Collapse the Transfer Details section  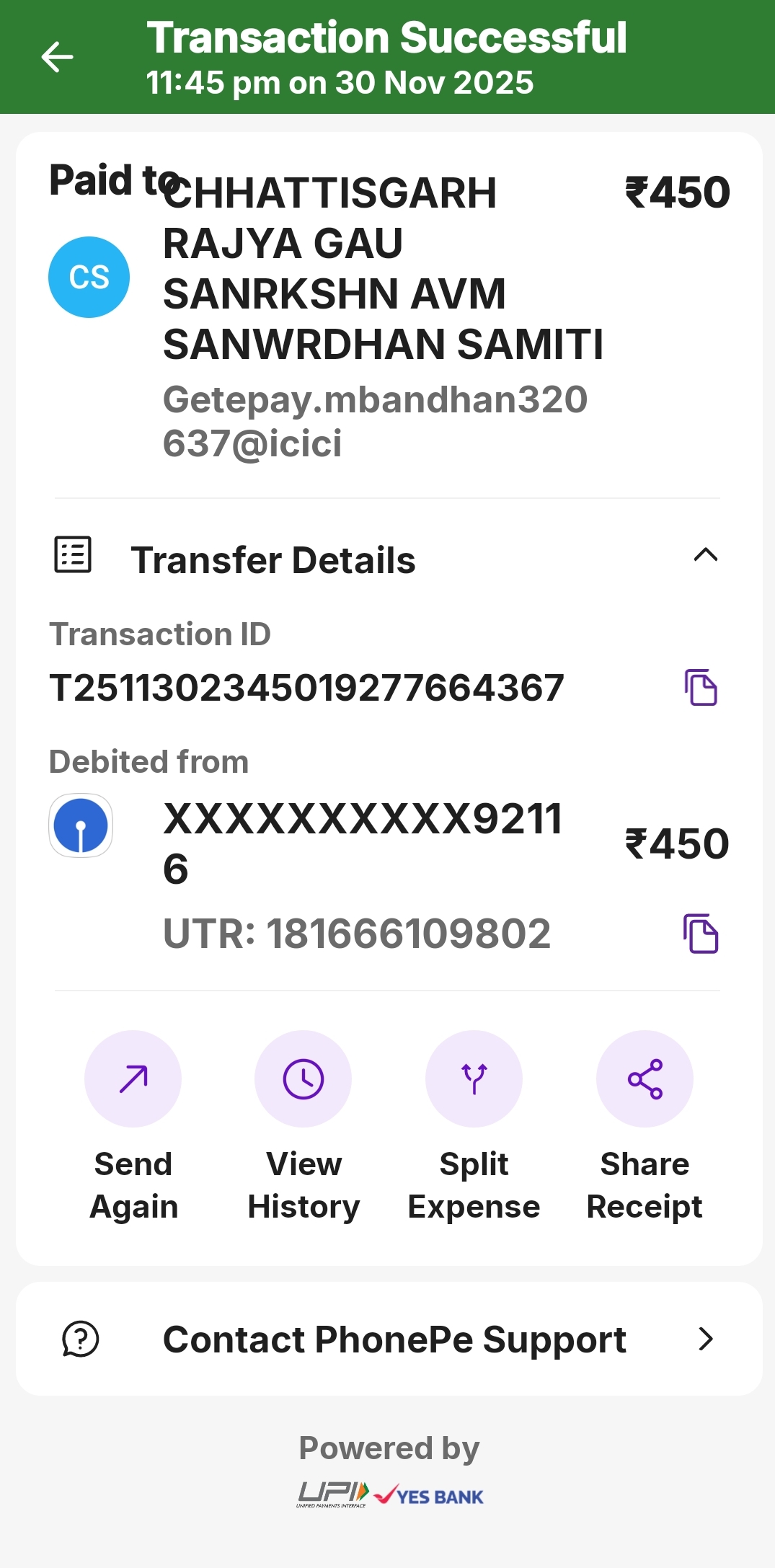point(705,555)
